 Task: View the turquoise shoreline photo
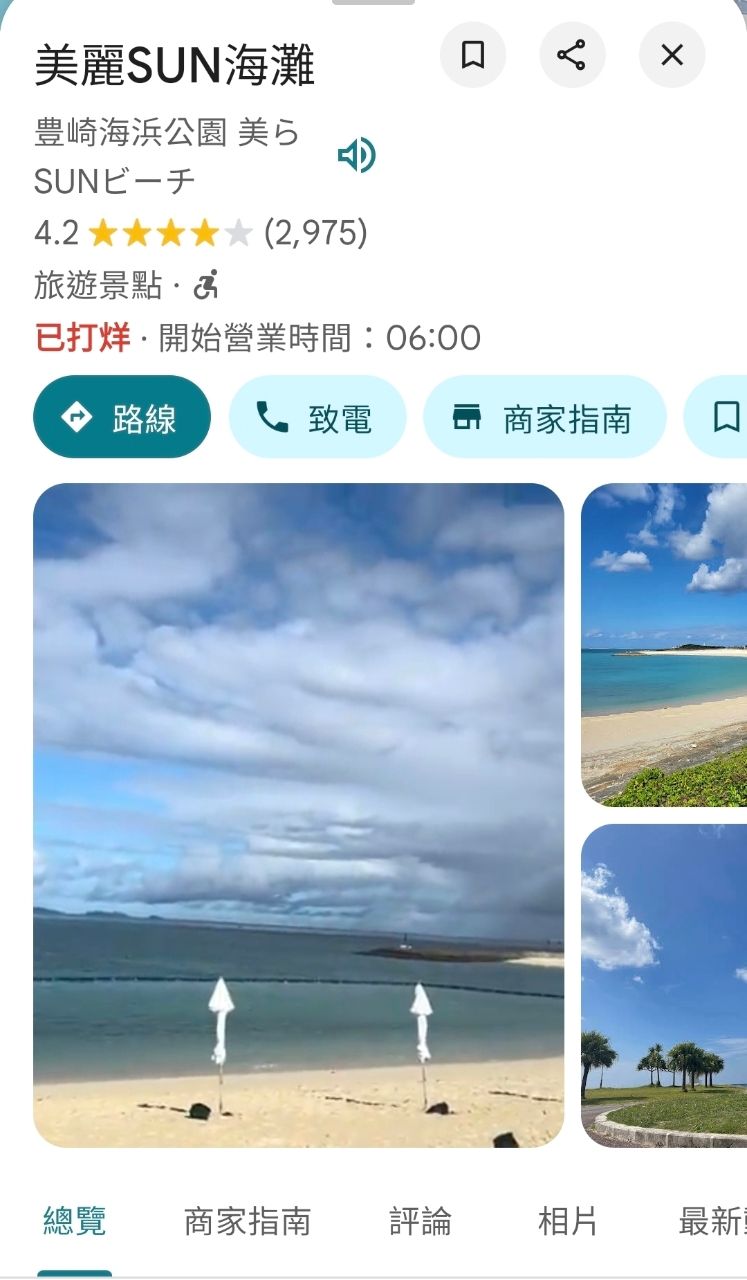pyautogui.click(x=664, y=645)
